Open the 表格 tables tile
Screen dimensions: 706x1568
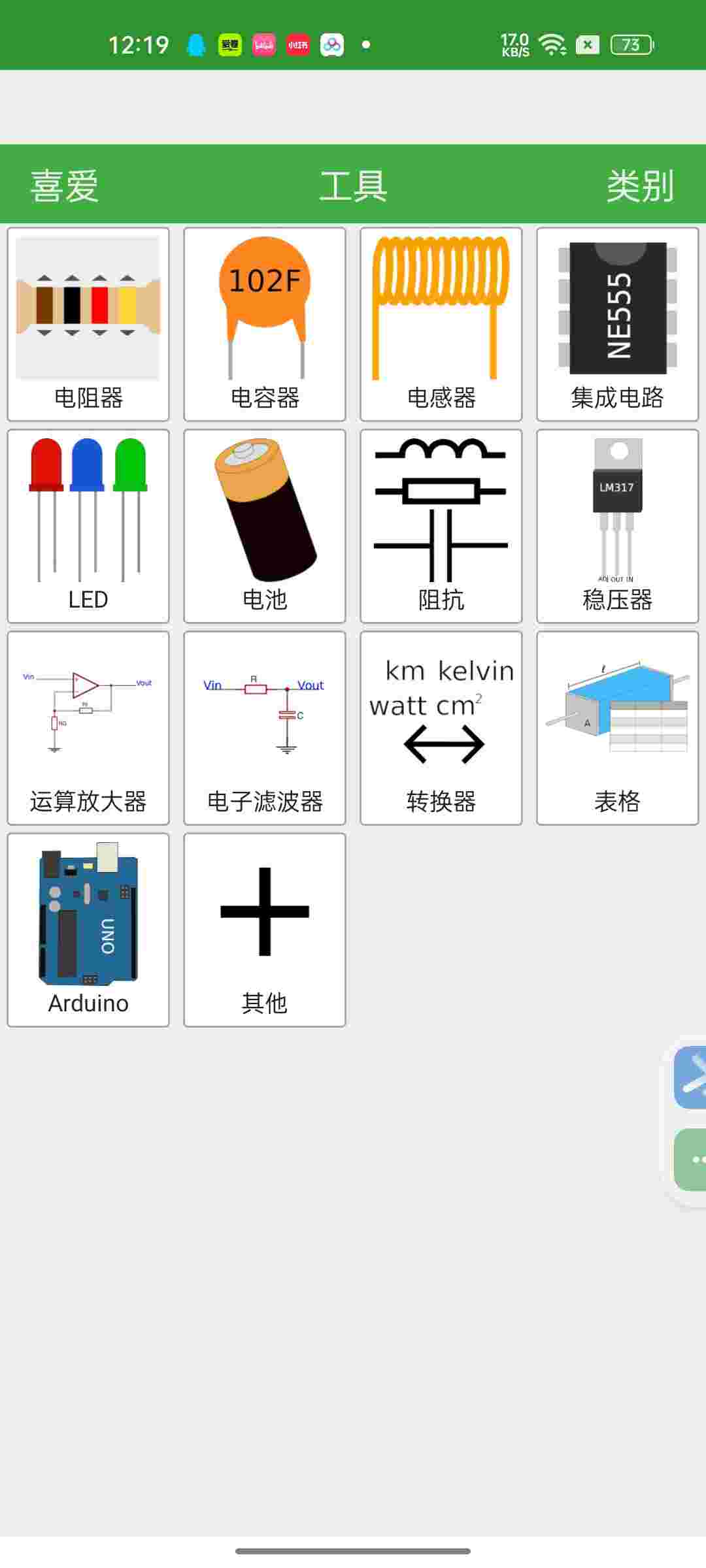tap(618, 728)
